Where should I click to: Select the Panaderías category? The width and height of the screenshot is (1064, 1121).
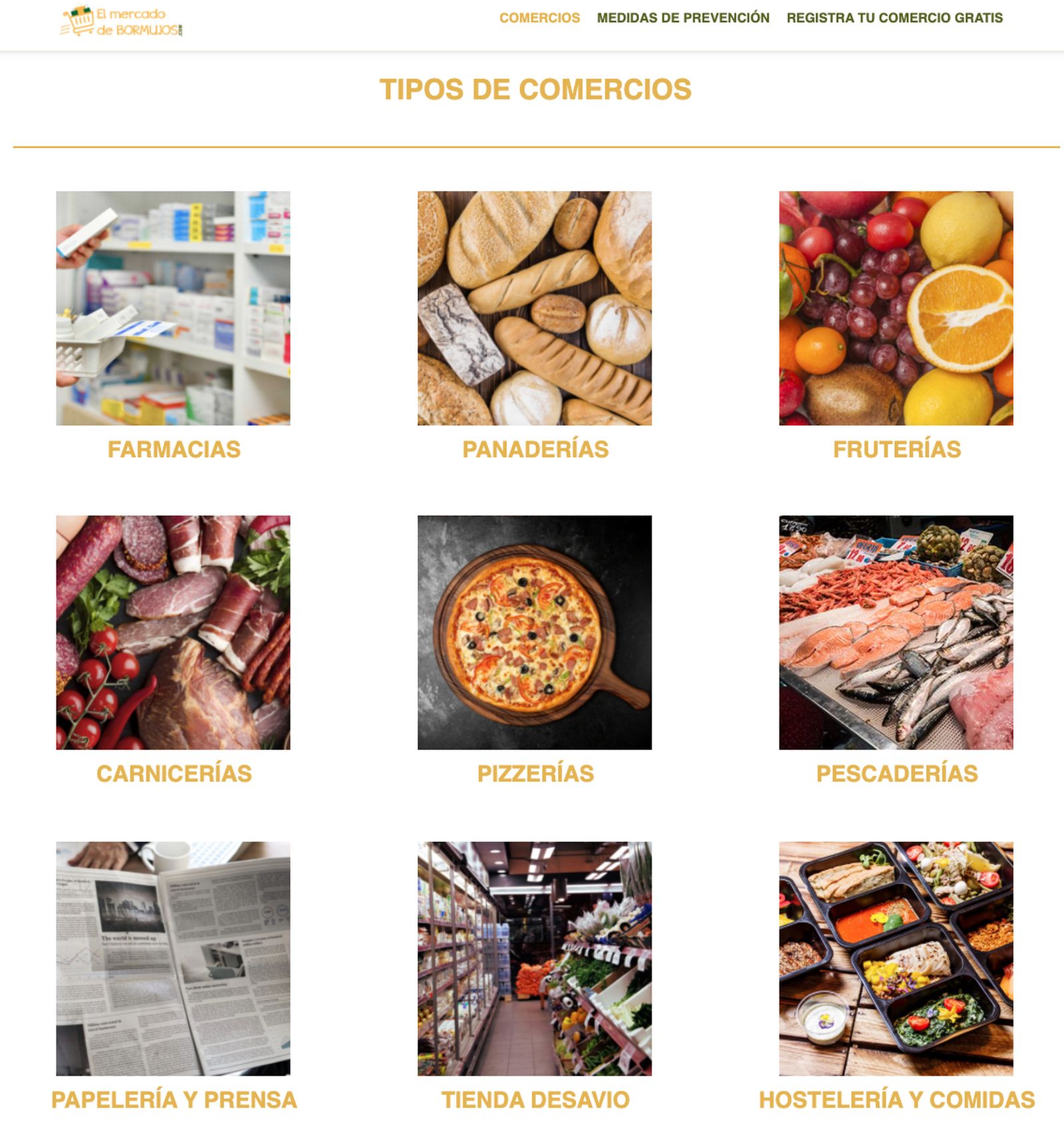(535, 309)
